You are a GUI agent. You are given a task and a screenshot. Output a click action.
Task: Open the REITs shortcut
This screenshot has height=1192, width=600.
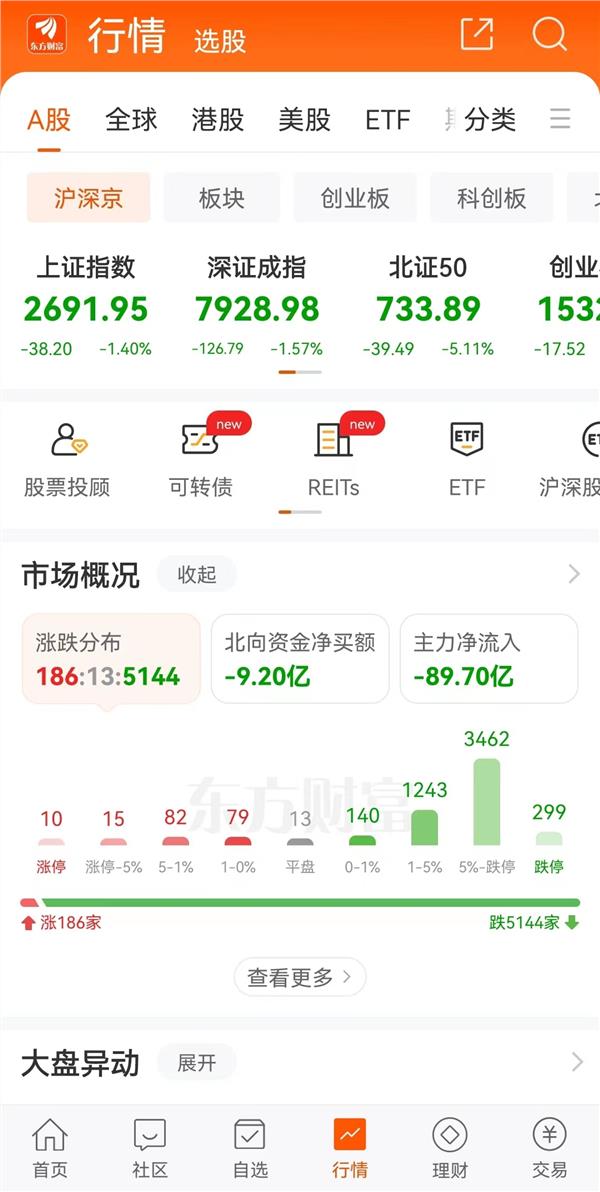pyautogui.click(x=334, y=460)
